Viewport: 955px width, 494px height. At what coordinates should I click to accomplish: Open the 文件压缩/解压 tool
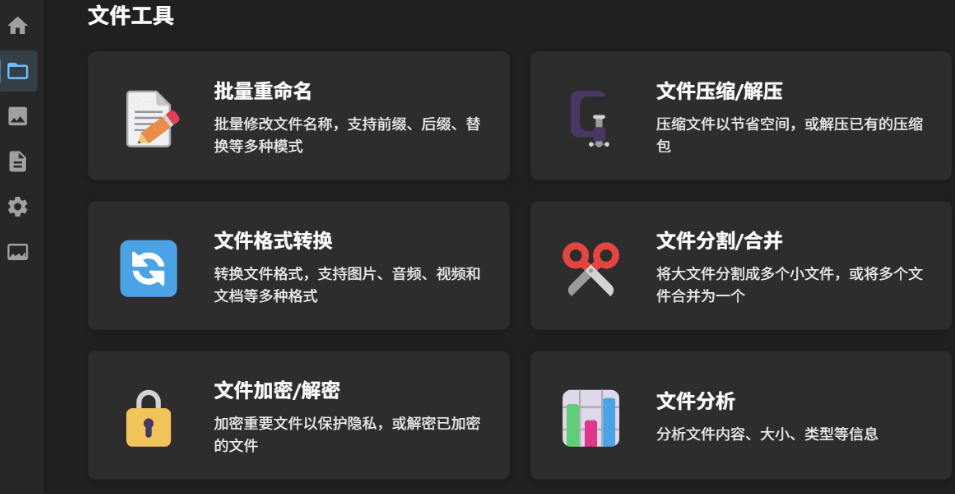(740, 116)
